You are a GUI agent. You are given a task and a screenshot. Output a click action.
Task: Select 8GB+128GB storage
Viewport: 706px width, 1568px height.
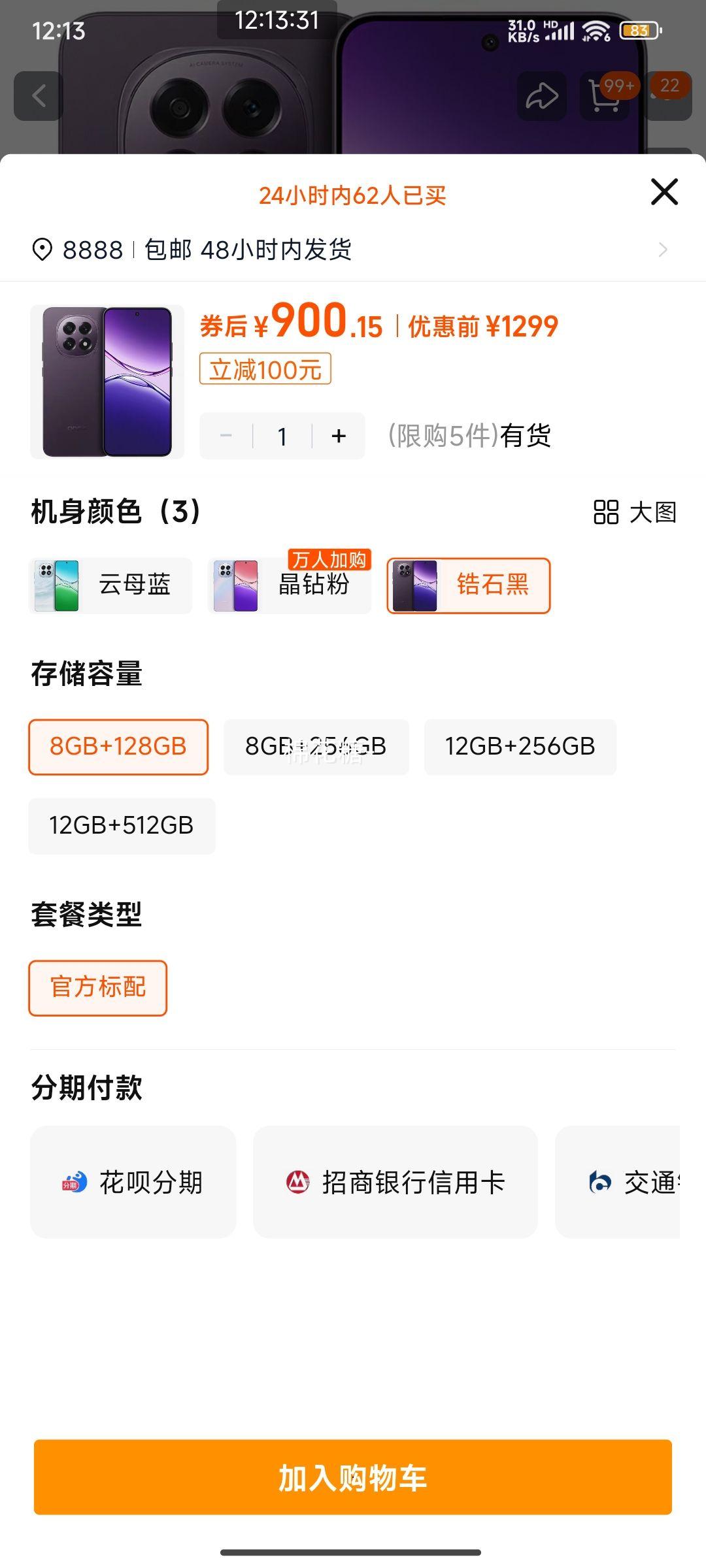(x=118, y=747)
